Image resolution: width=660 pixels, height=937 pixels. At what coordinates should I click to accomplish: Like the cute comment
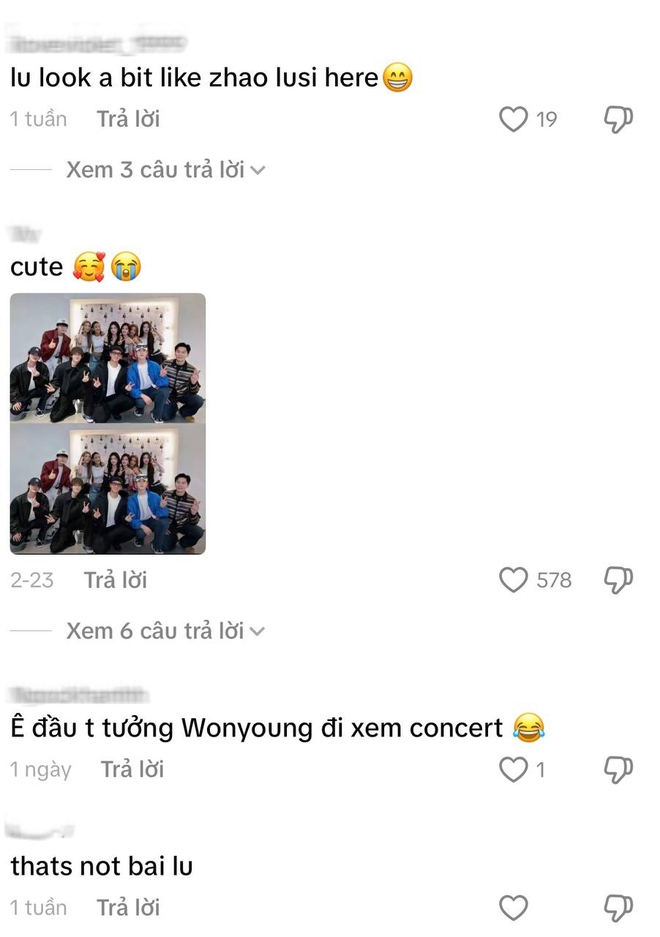click(x=513, y=580)
